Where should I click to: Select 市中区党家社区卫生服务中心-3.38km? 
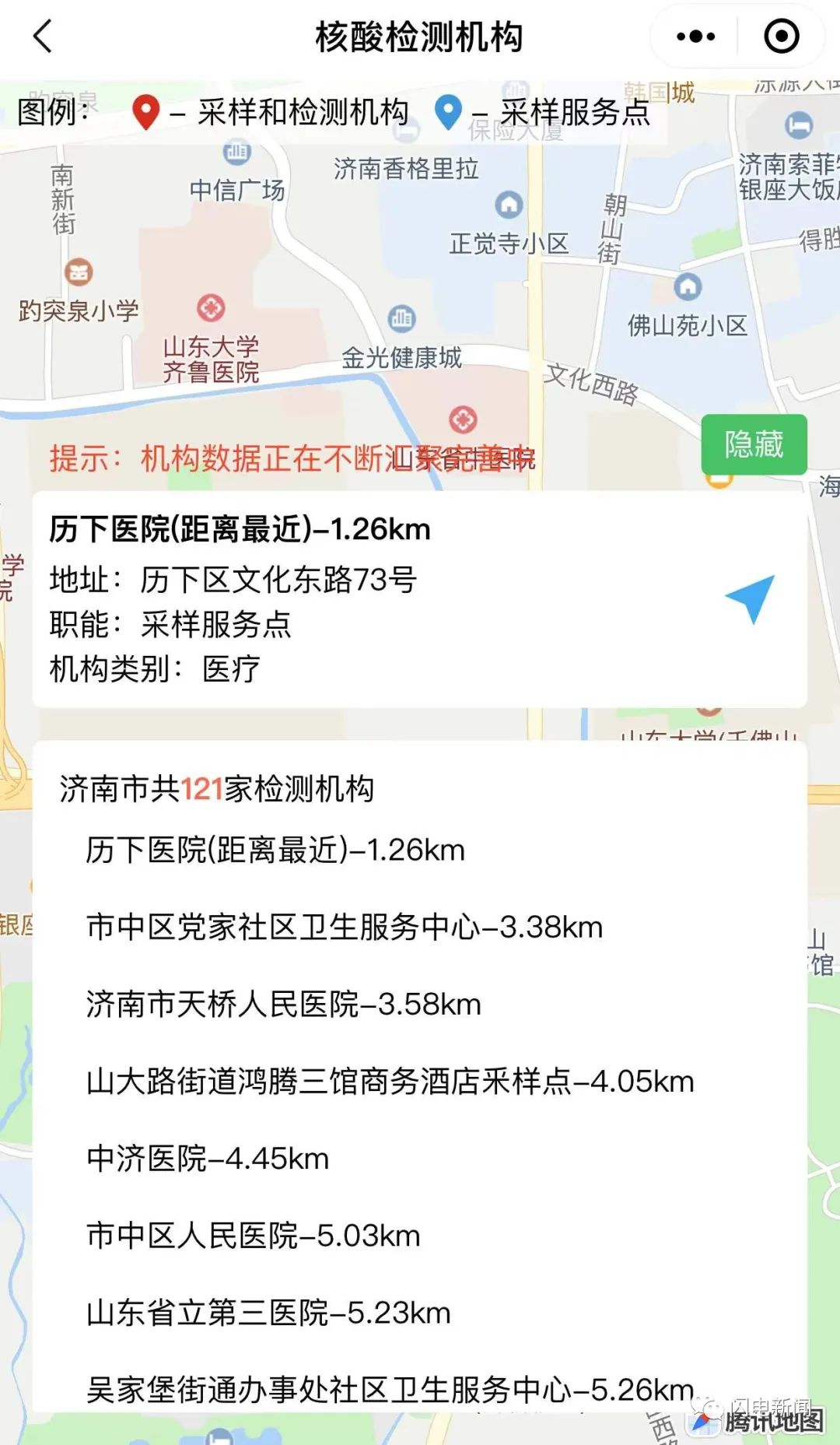[344, 927]
